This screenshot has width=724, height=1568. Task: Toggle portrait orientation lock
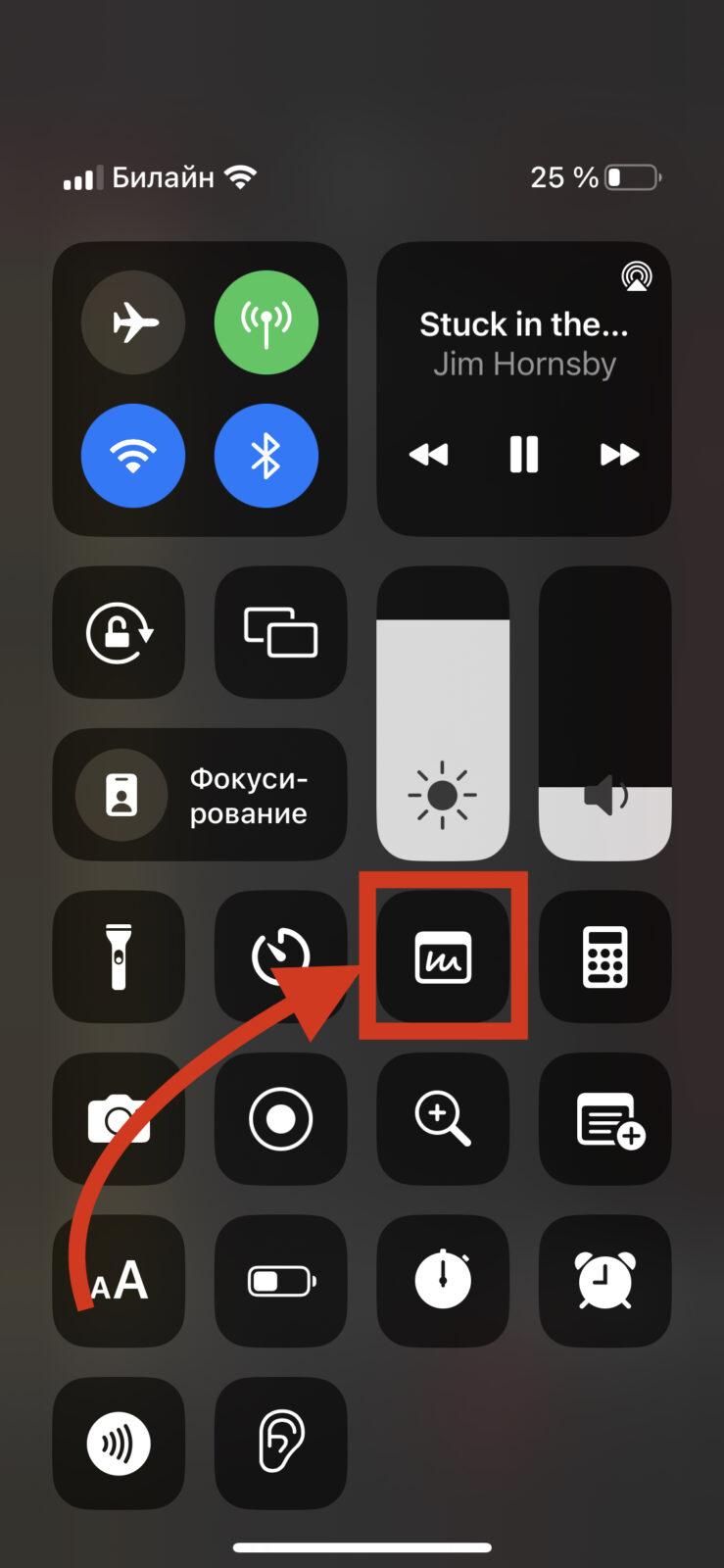[x=119, y=632]
